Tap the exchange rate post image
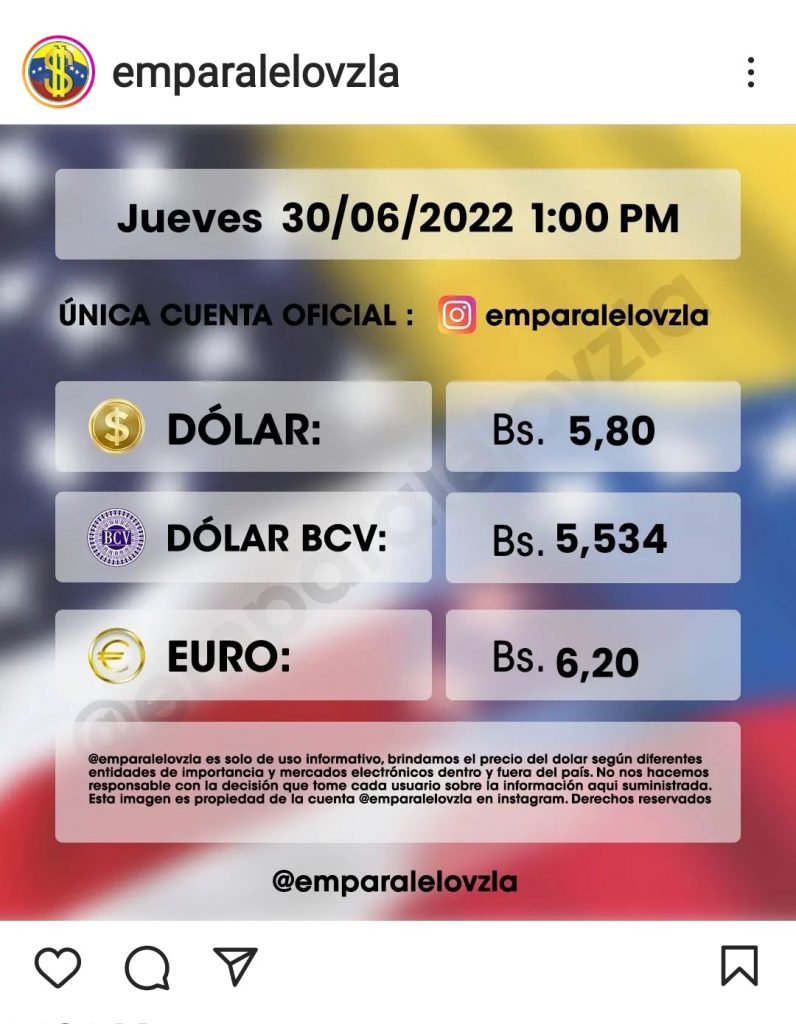796x1024 pixels. [x=398, y=520]
